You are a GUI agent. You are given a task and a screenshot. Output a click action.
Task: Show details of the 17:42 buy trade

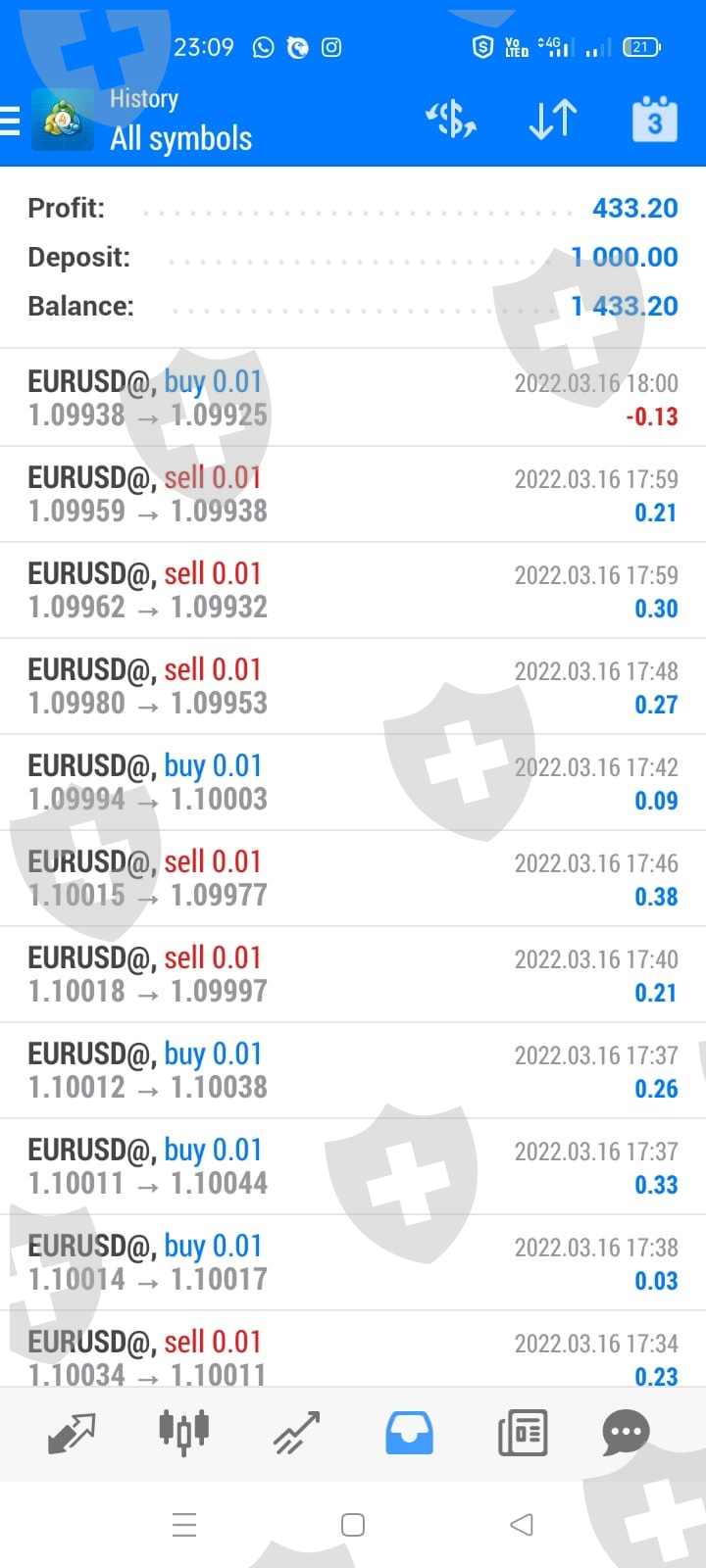[x=353, y=782]
